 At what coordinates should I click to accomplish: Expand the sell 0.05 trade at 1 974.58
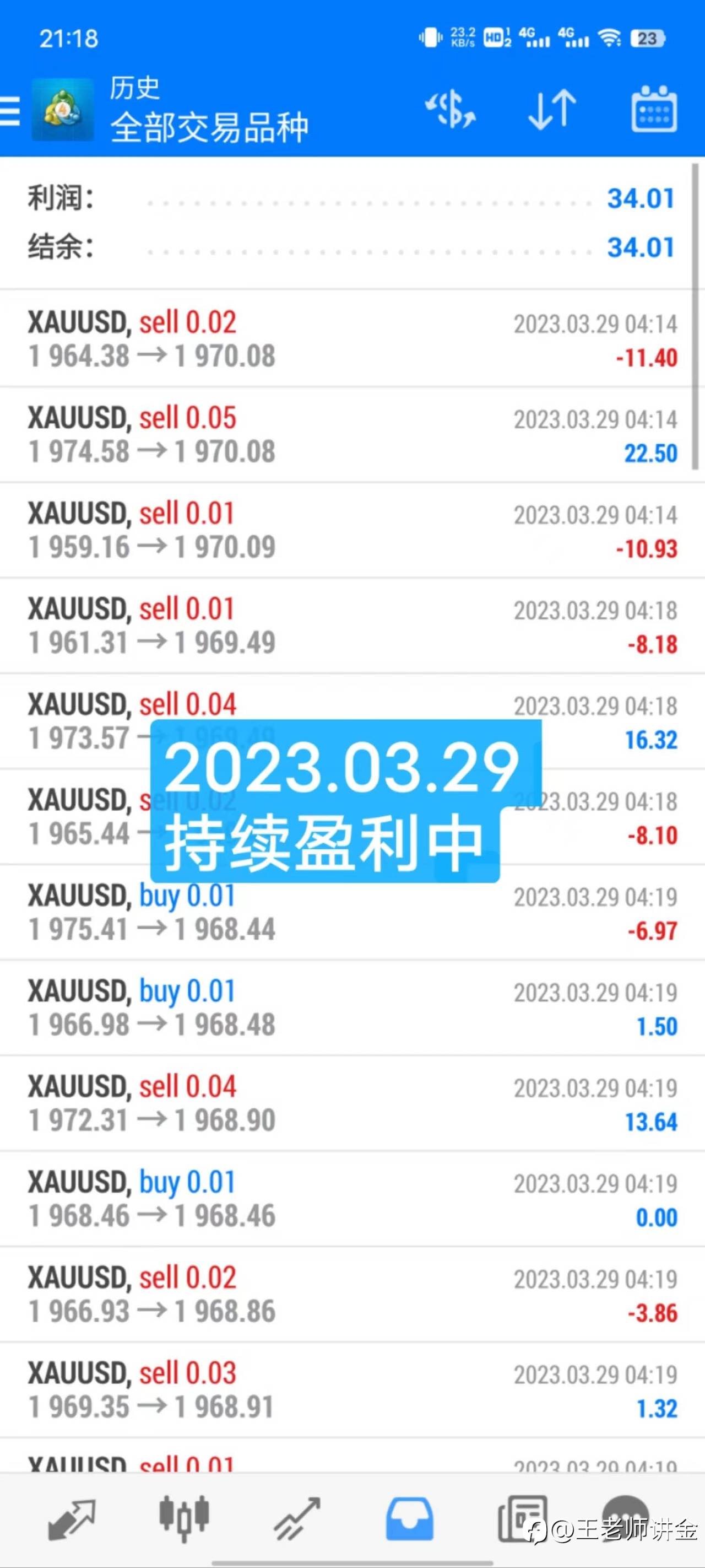click(352, 435)
